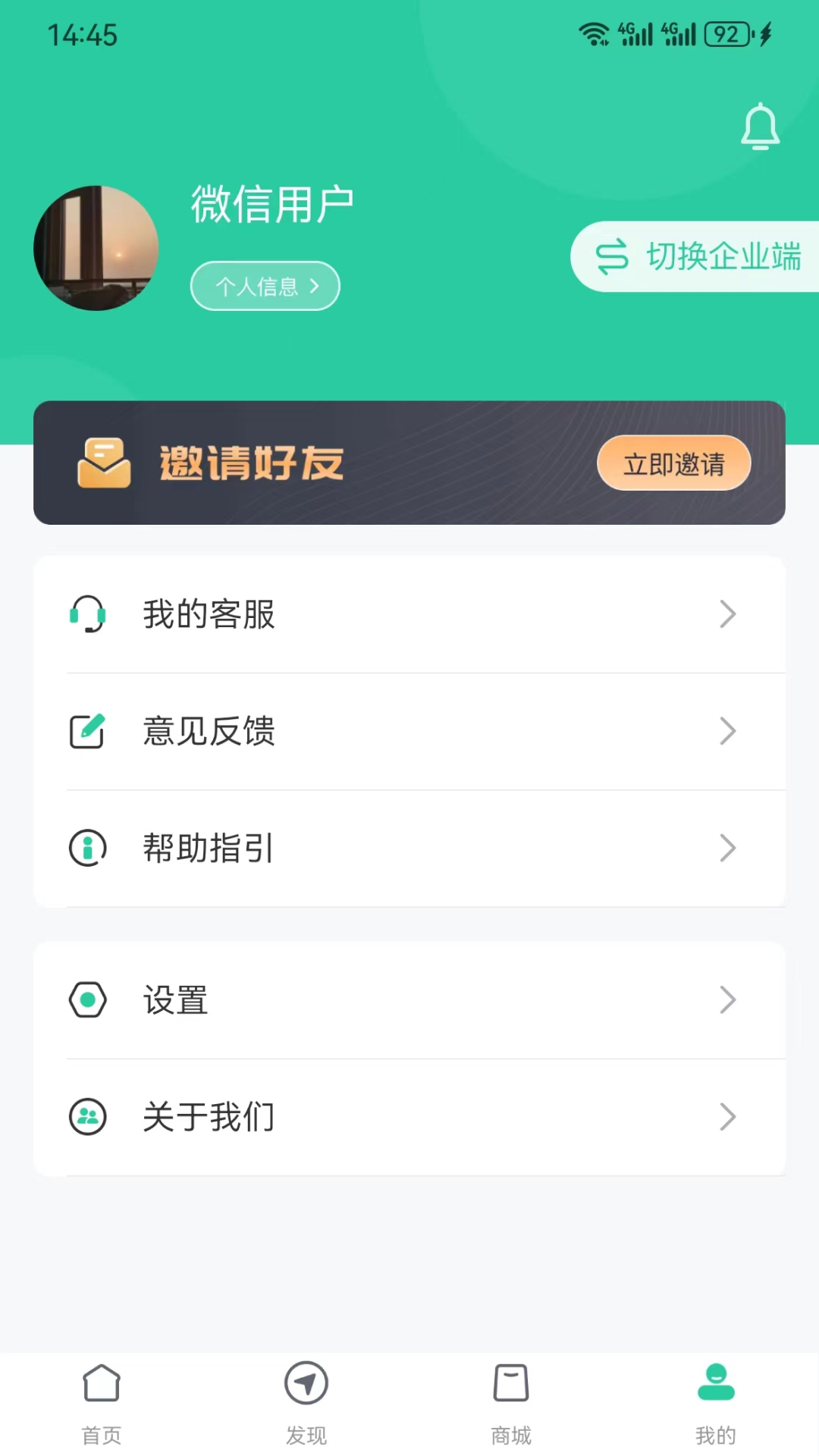This screenshot has height=1456, width=819.
Task: Switch to the 首页 home tab
Action: point(102,1401)
